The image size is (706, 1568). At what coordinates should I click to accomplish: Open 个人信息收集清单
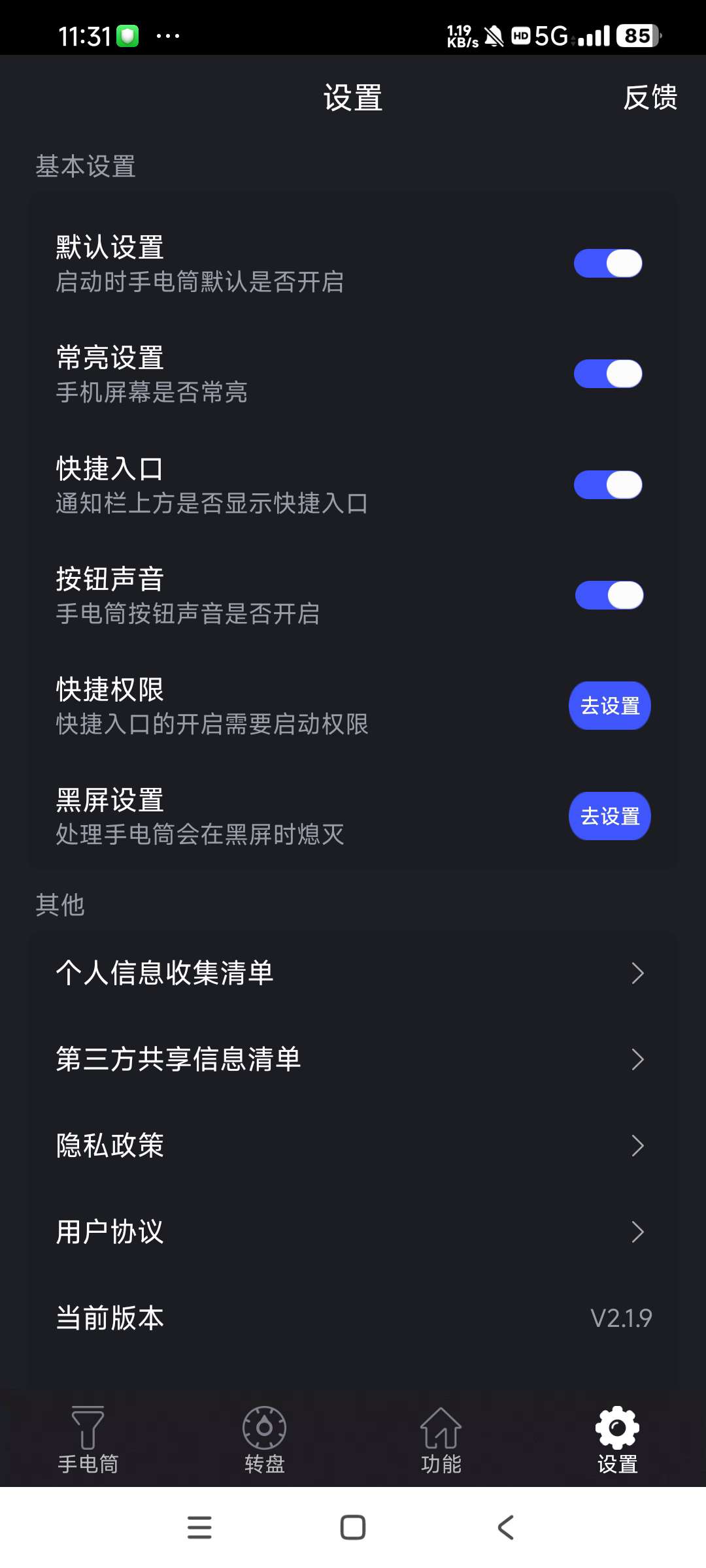(x=353, y=973)
